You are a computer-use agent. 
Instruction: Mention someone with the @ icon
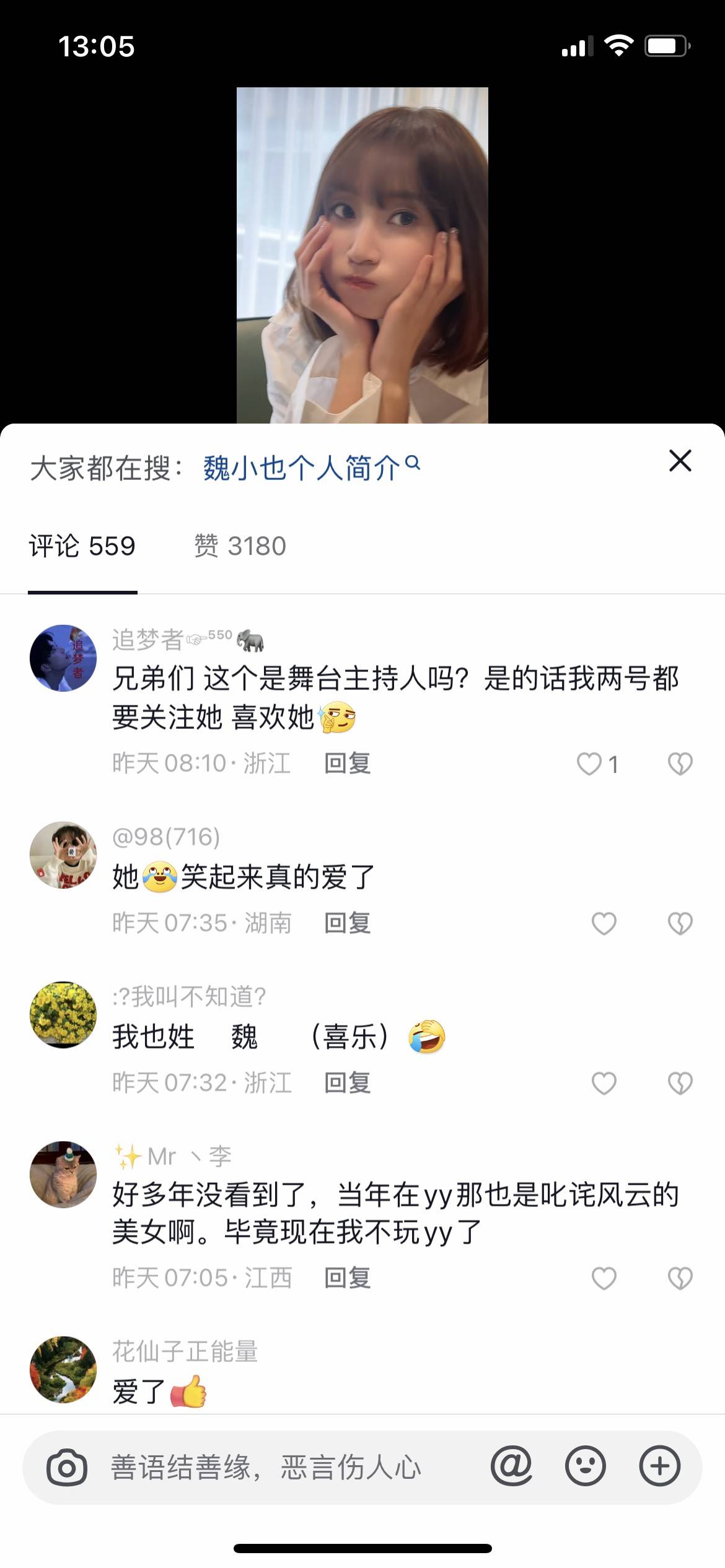pyautogui.click(x=511, y=1466)
